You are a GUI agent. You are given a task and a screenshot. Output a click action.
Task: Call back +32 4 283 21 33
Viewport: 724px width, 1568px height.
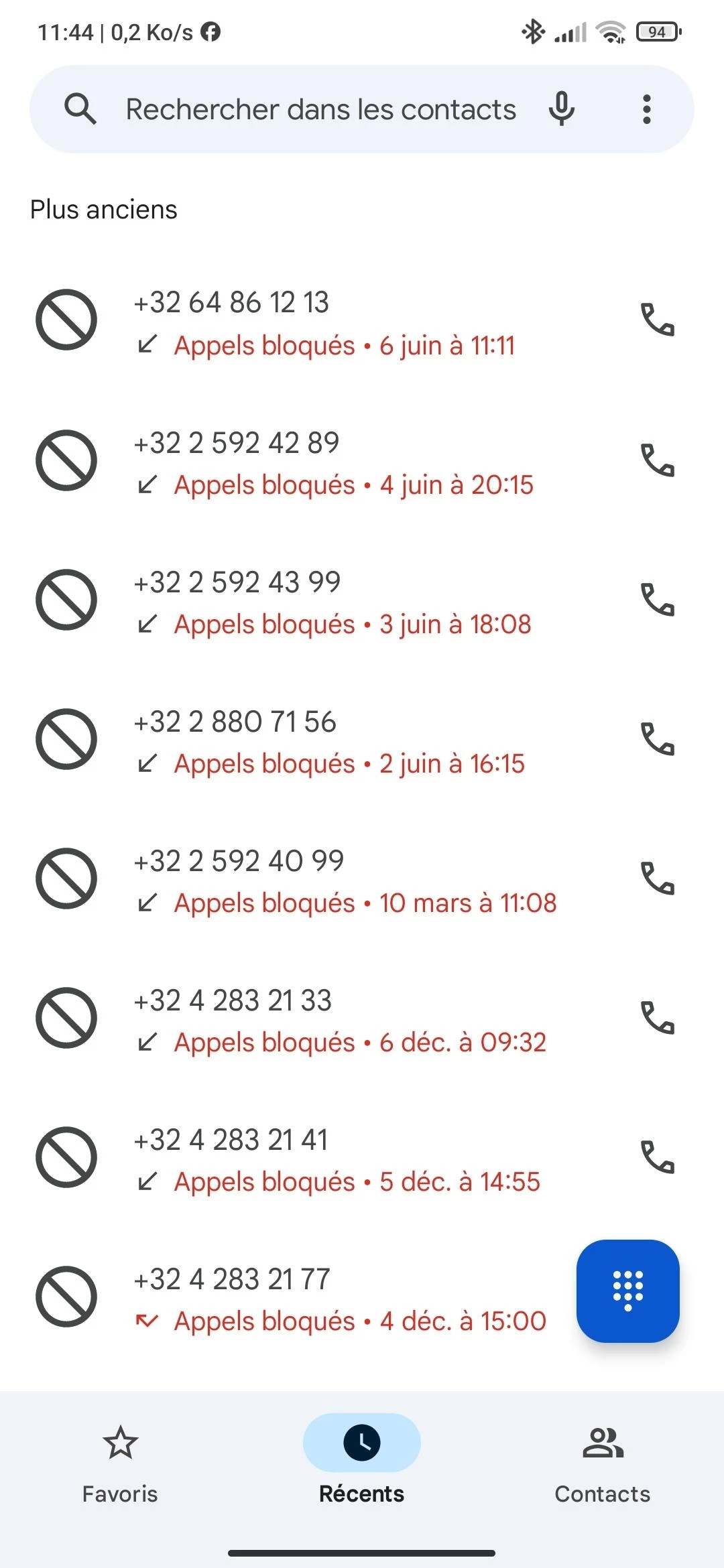[658, 1018]
